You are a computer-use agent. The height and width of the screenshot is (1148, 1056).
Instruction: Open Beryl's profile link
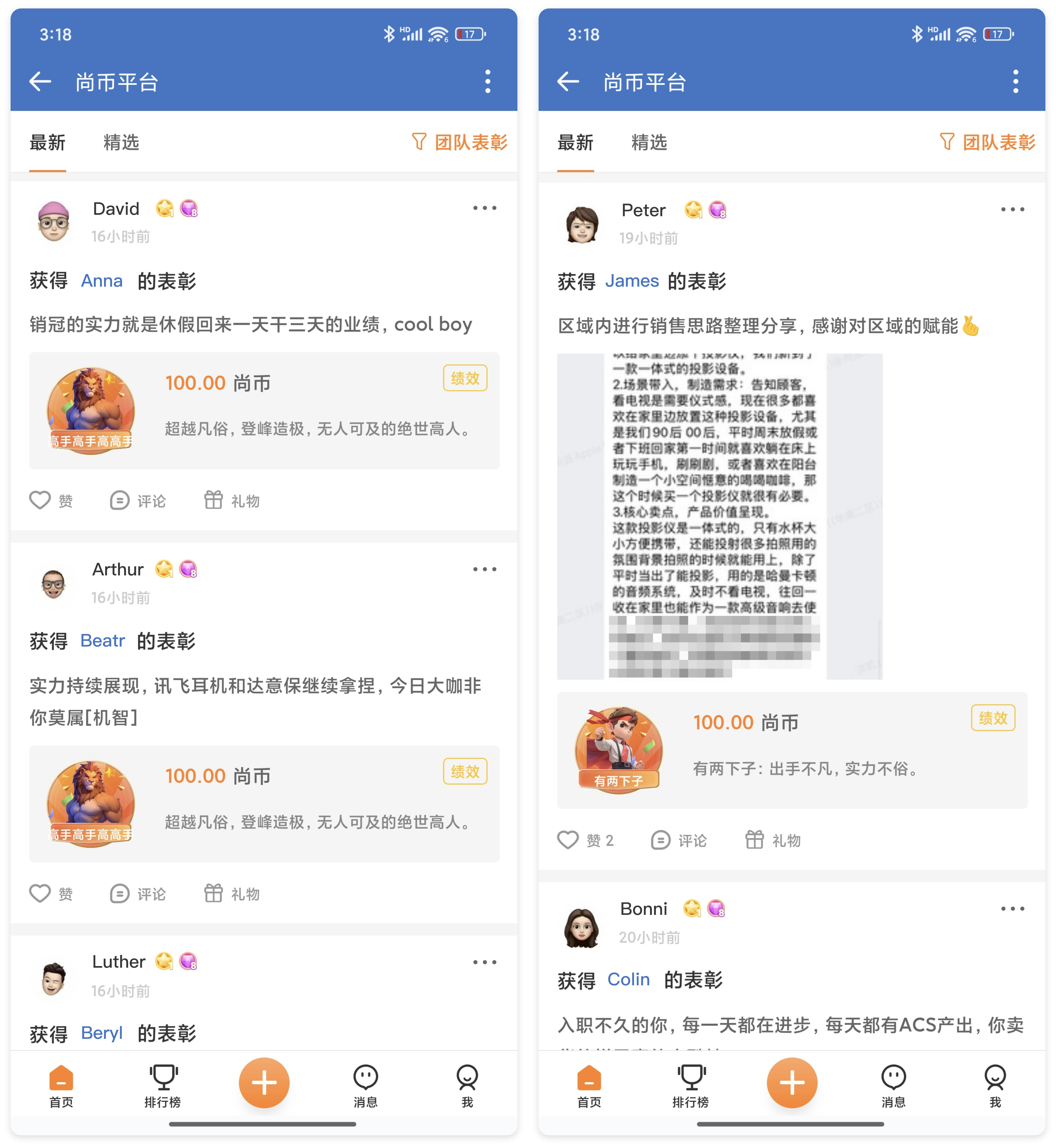[x=102, y=1033]
